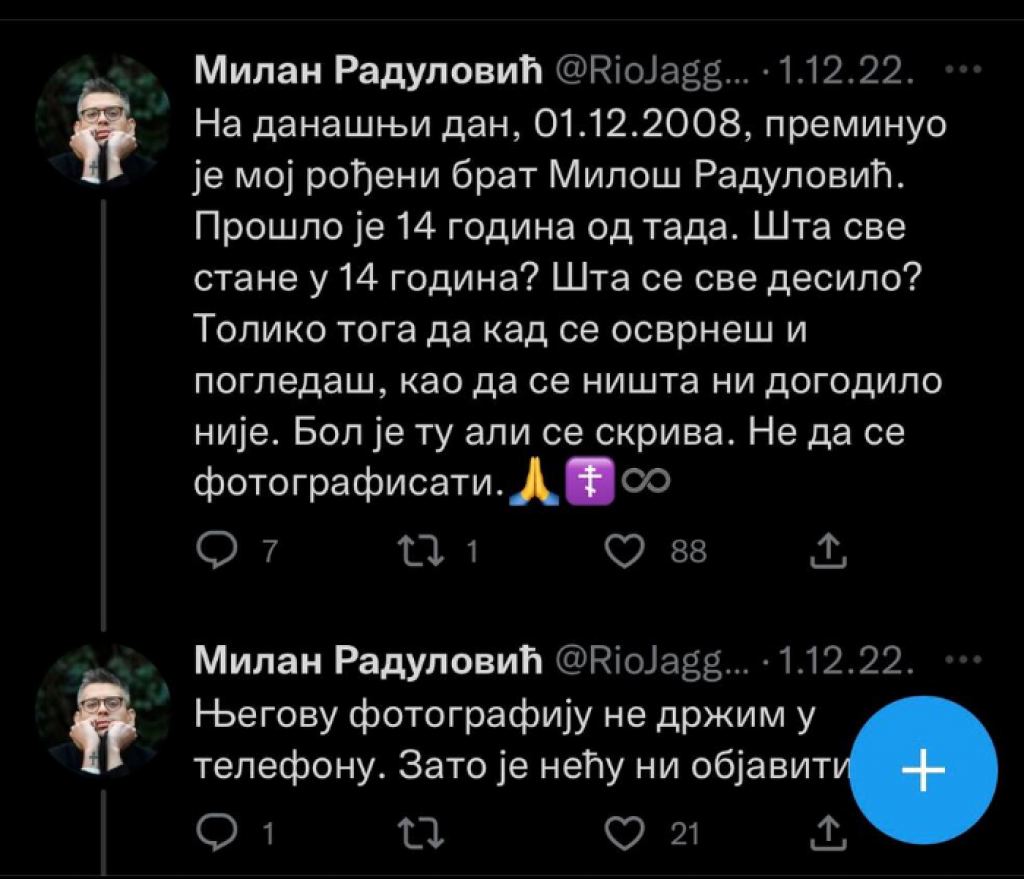Screen dimensions: 1024x879
Task: Like the tweet with 88 likes
Action: click(x=626, y=550)
